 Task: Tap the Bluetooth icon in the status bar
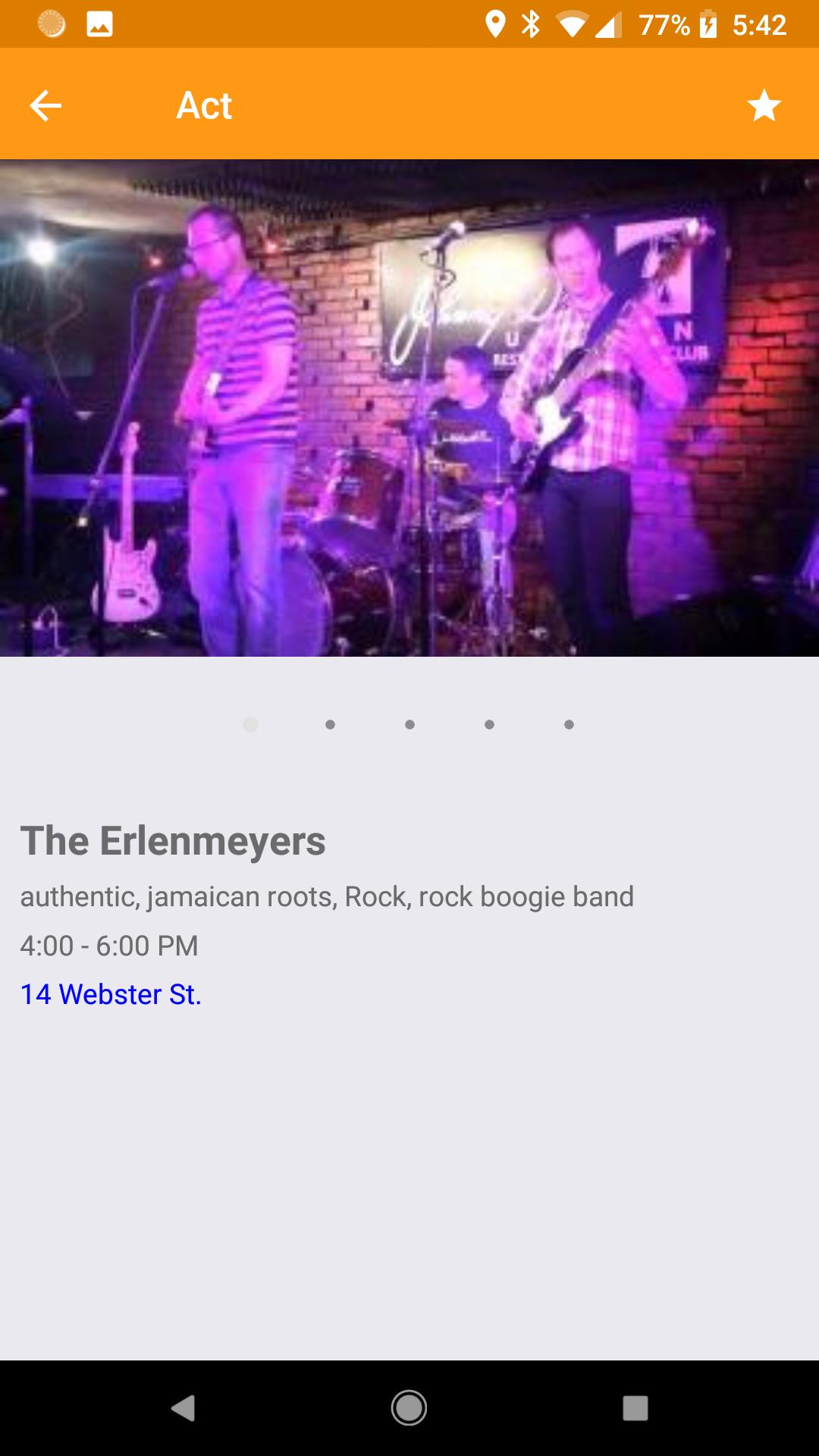coord(532,24)
